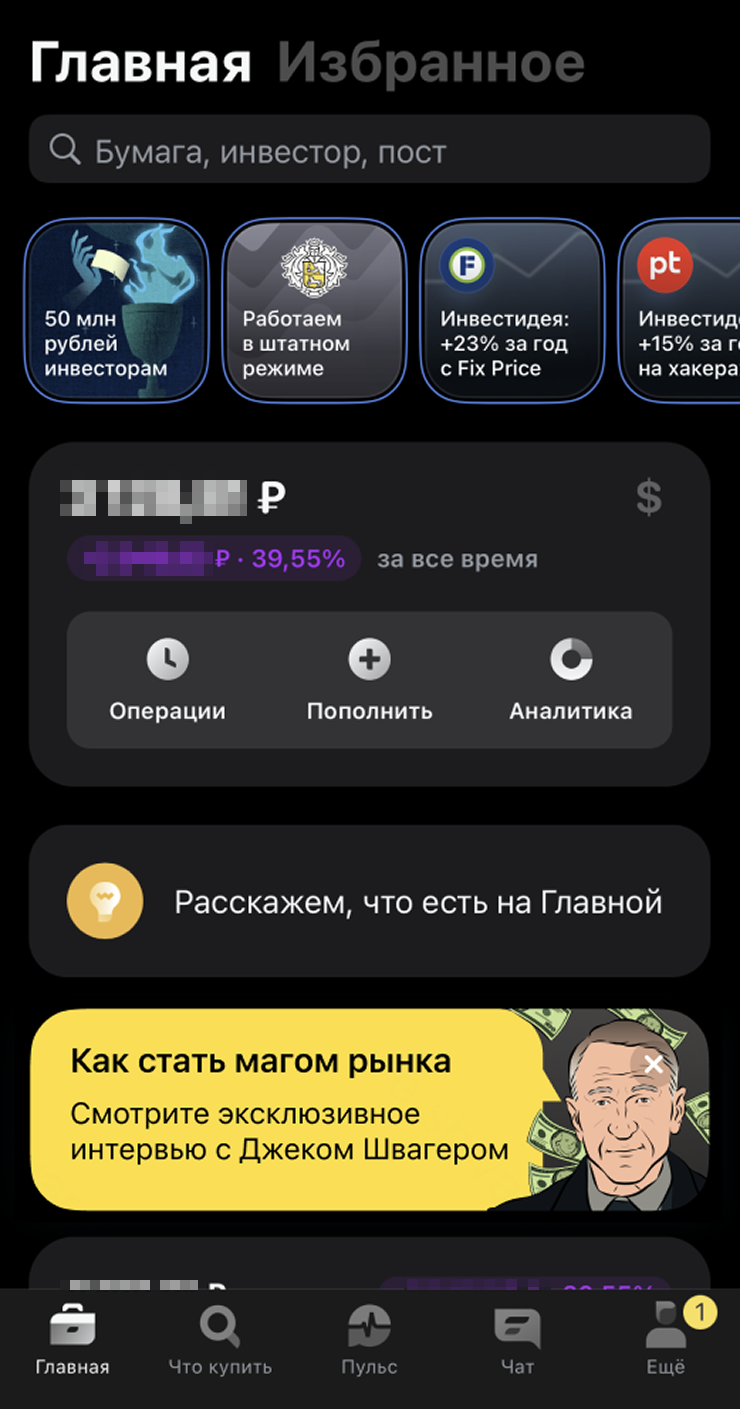
Task: Open the Ещё tab
Action: 665,1342
